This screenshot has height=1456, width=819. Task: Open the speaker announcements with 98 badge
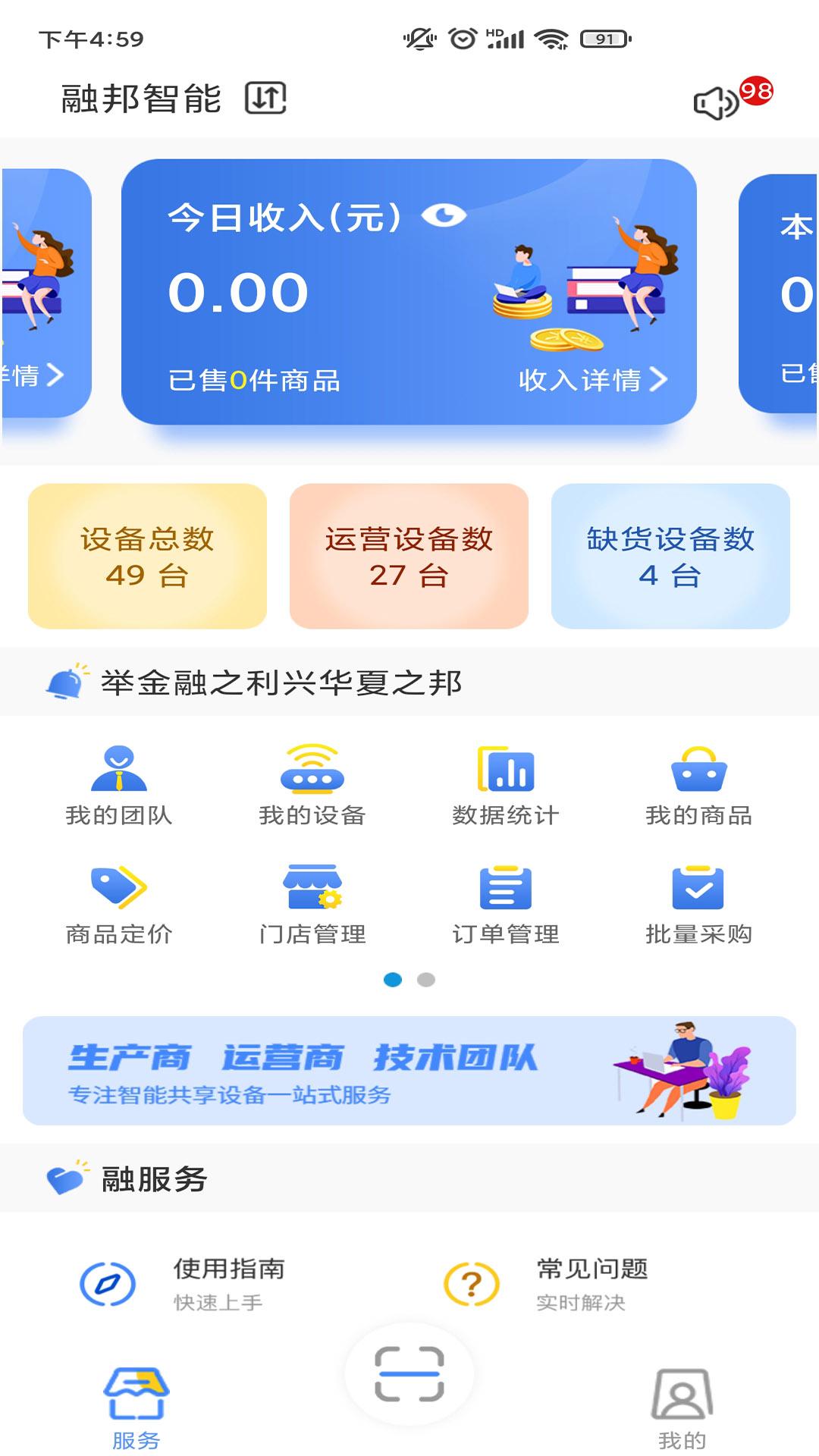click(x=717, y=102)
